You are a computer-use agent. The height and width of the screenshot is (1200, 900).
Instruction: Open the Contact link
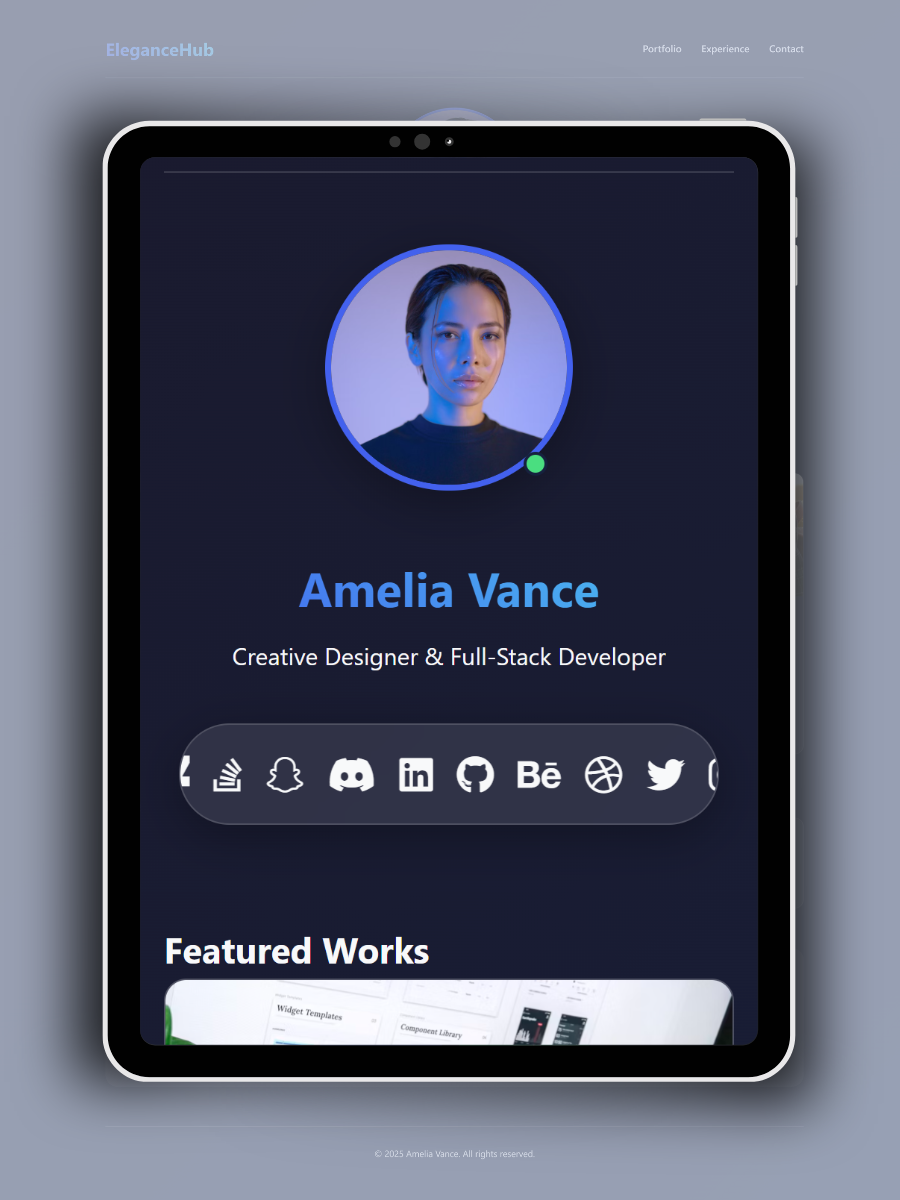(786, 49)
